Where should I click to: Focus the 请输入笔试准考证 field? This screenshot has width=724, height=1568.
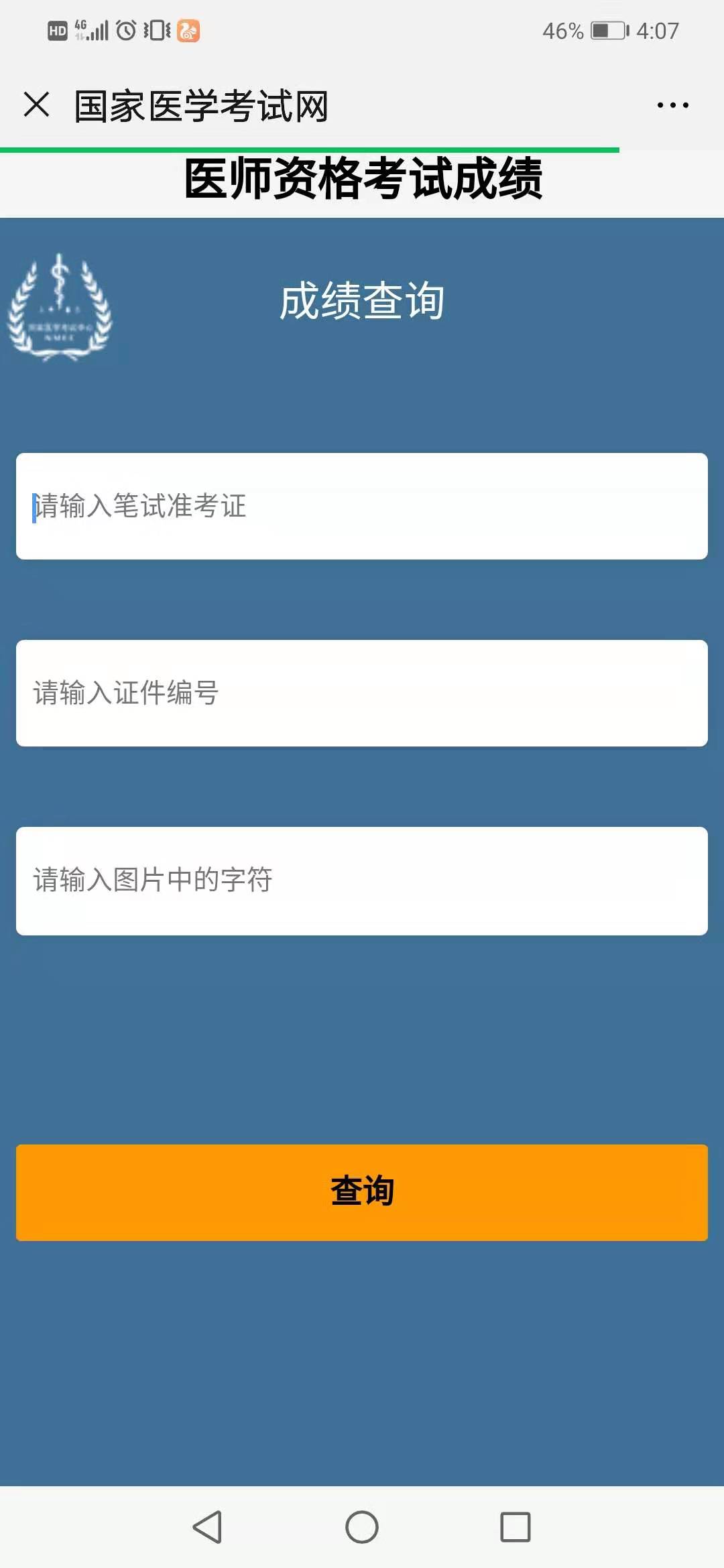coord(362,507)
